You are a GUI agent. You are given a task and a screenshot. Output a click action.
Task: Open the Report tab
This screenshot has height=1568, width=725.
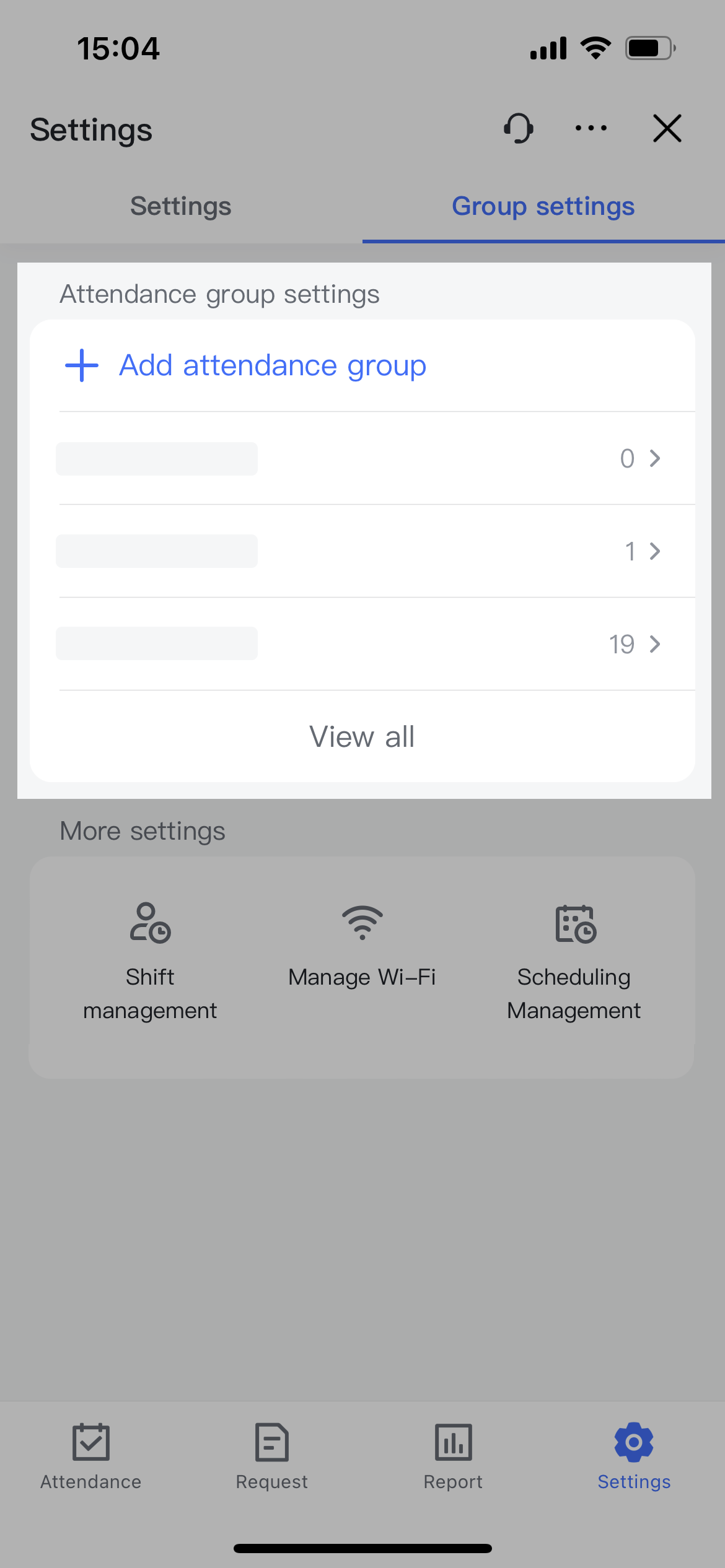tap(453, 1455)
